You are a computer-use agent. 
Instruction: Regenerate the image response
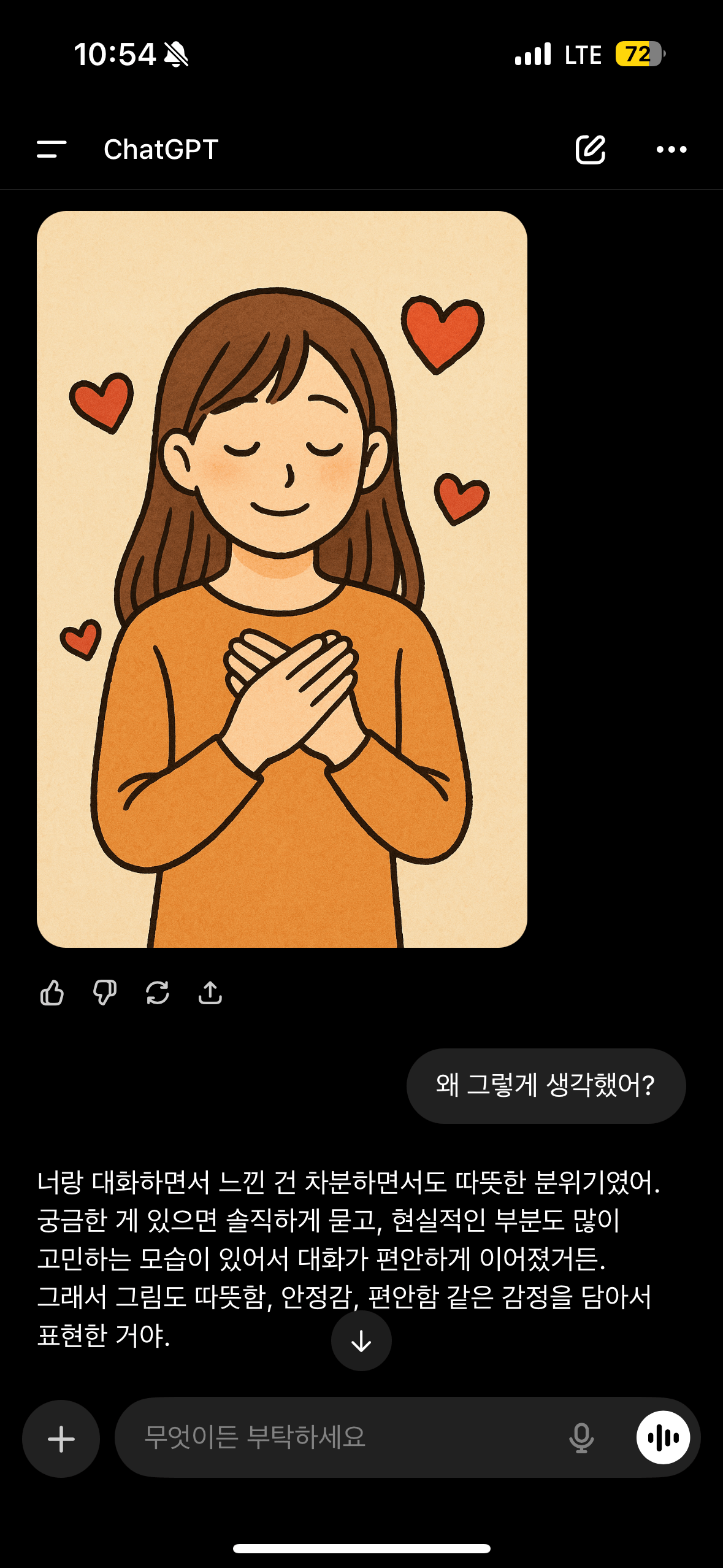point(158,993)
